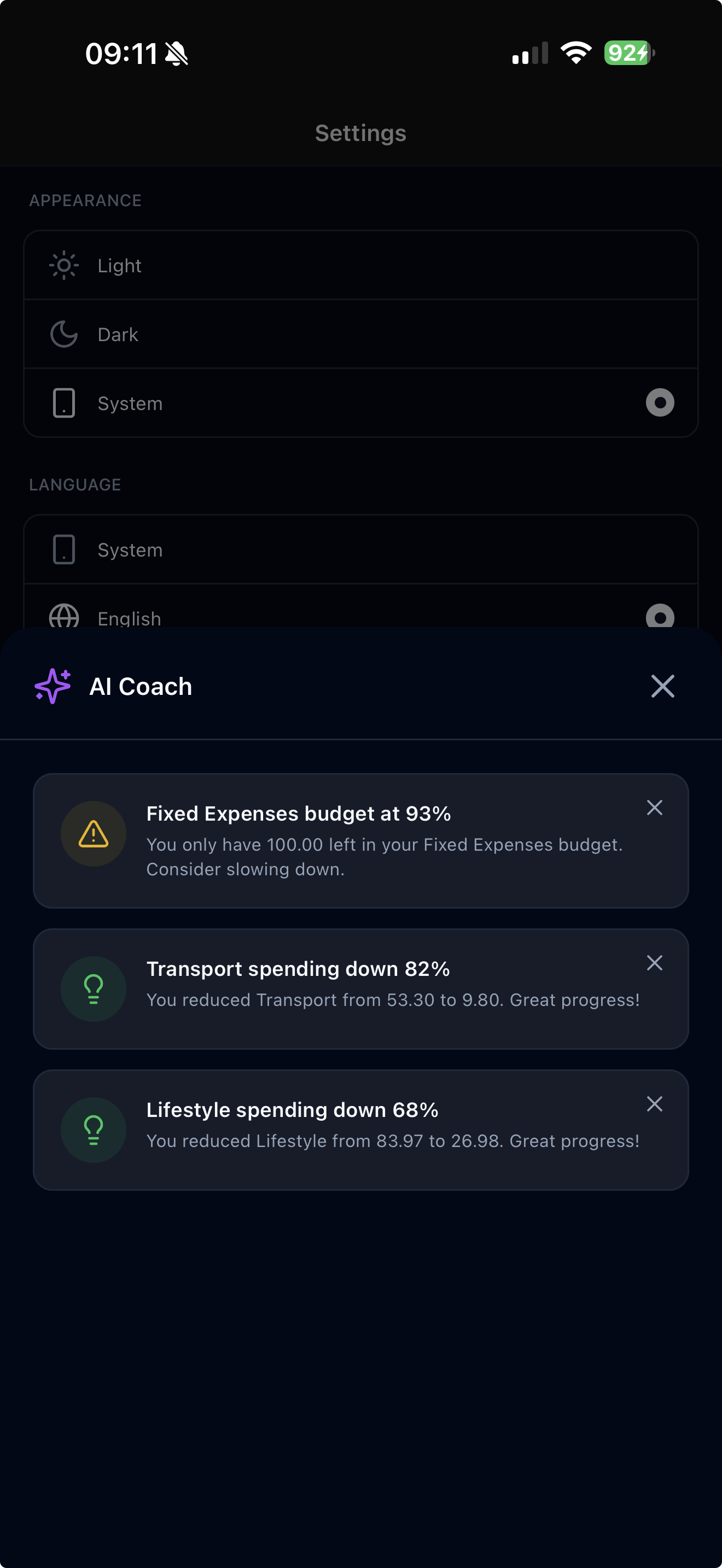722x1568 pixels.
Task: Dismiss the Fixed Expenses budget alert
Action: click(x=654, y=808)
